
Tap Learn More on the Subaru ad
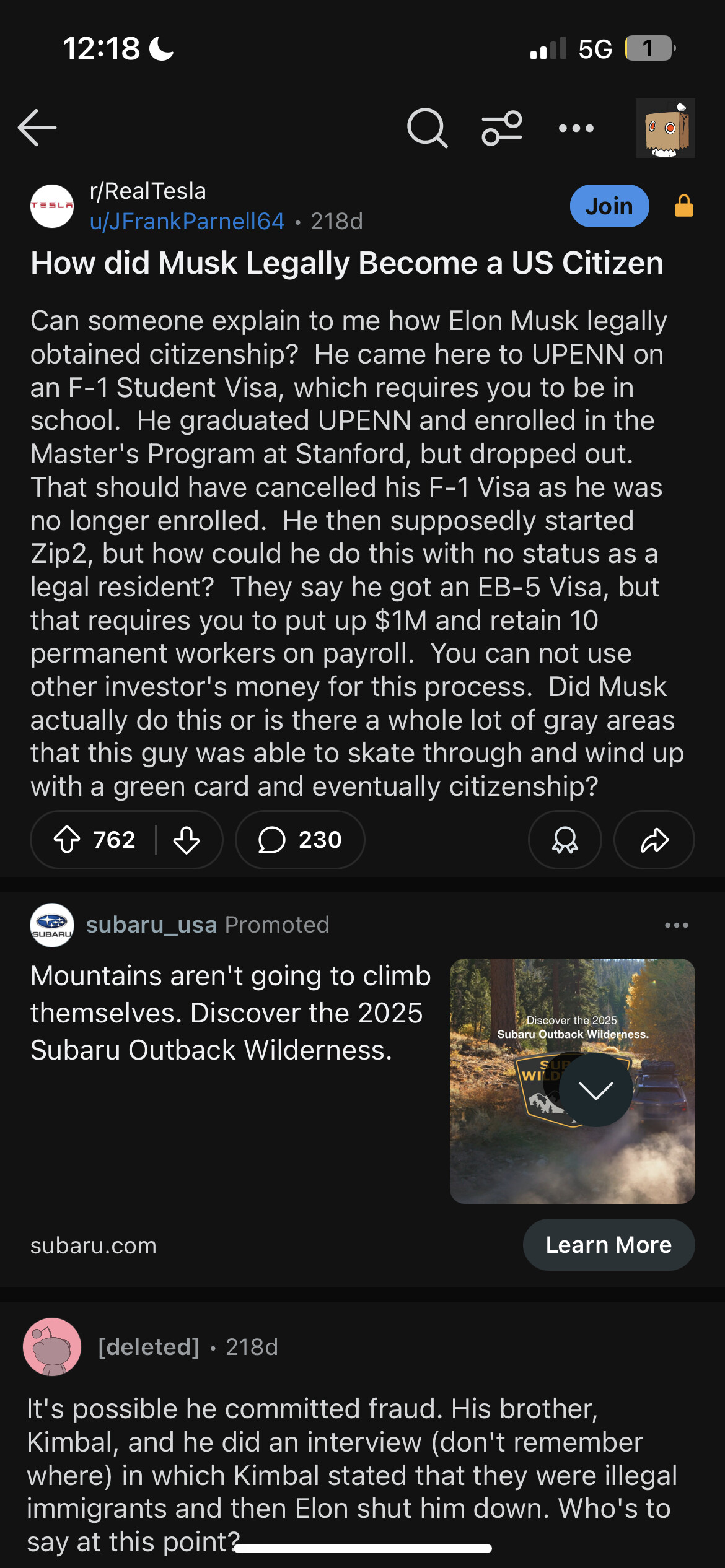pyautogui.click(x=608, y=1245)
